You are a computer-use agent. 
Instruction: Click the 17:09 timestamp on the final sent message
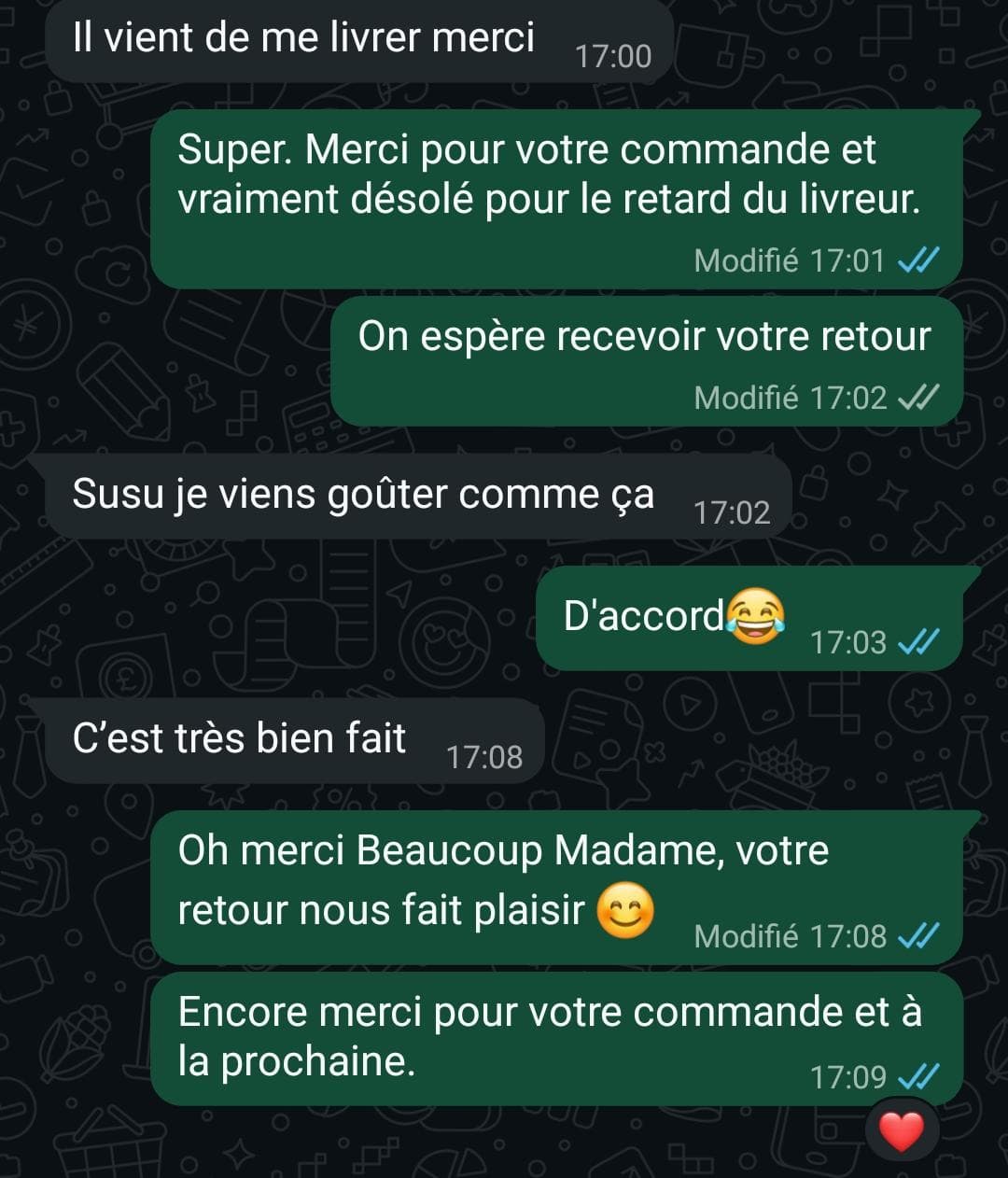pyautogui.click(x=847, y=1076)
